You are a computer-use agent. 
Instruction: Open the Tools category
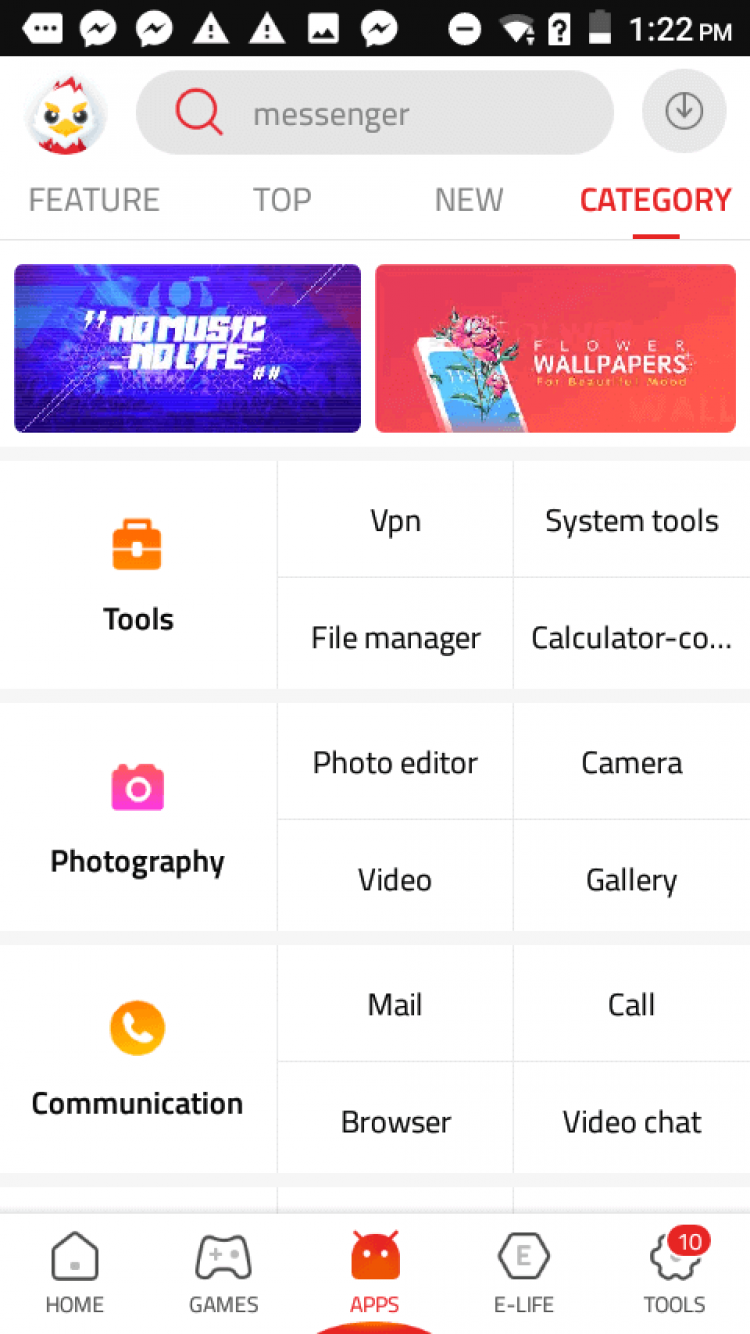[x=138, y=575]
